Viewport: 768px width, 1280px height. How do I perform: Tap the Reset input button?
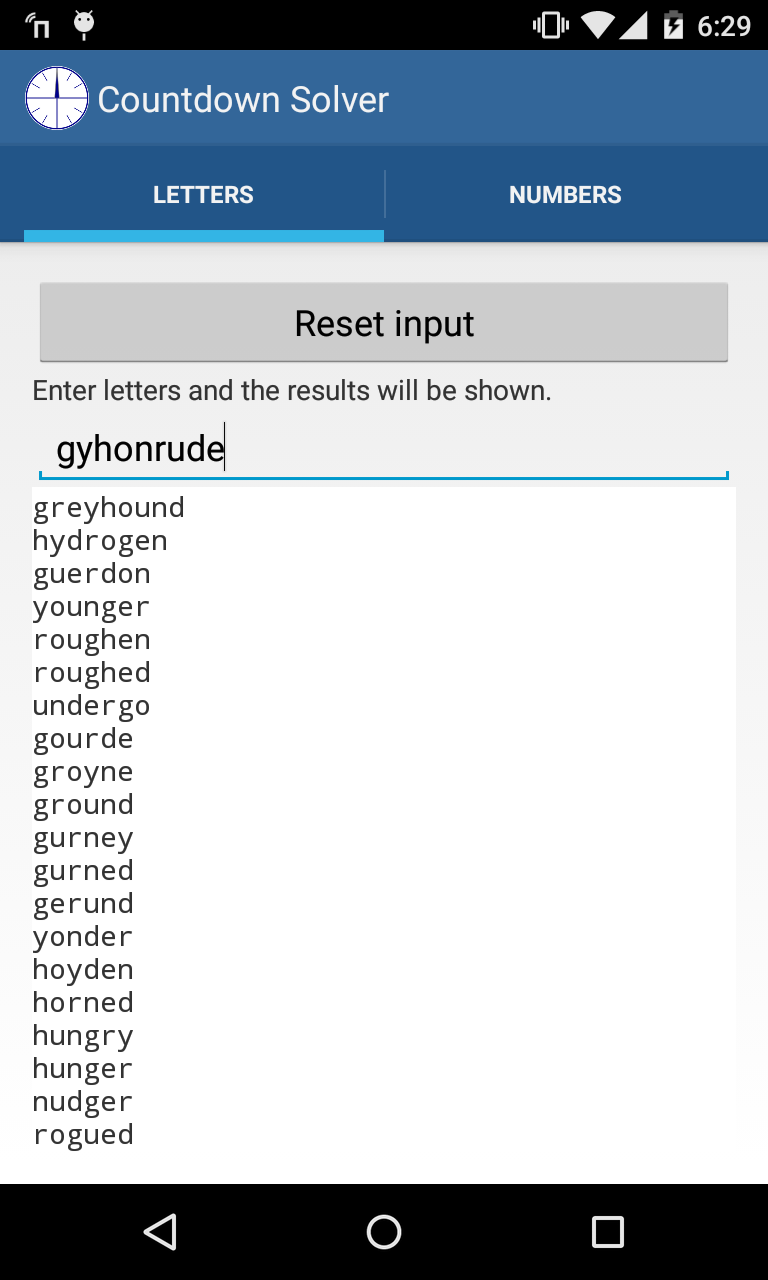[x=384, y=323]
